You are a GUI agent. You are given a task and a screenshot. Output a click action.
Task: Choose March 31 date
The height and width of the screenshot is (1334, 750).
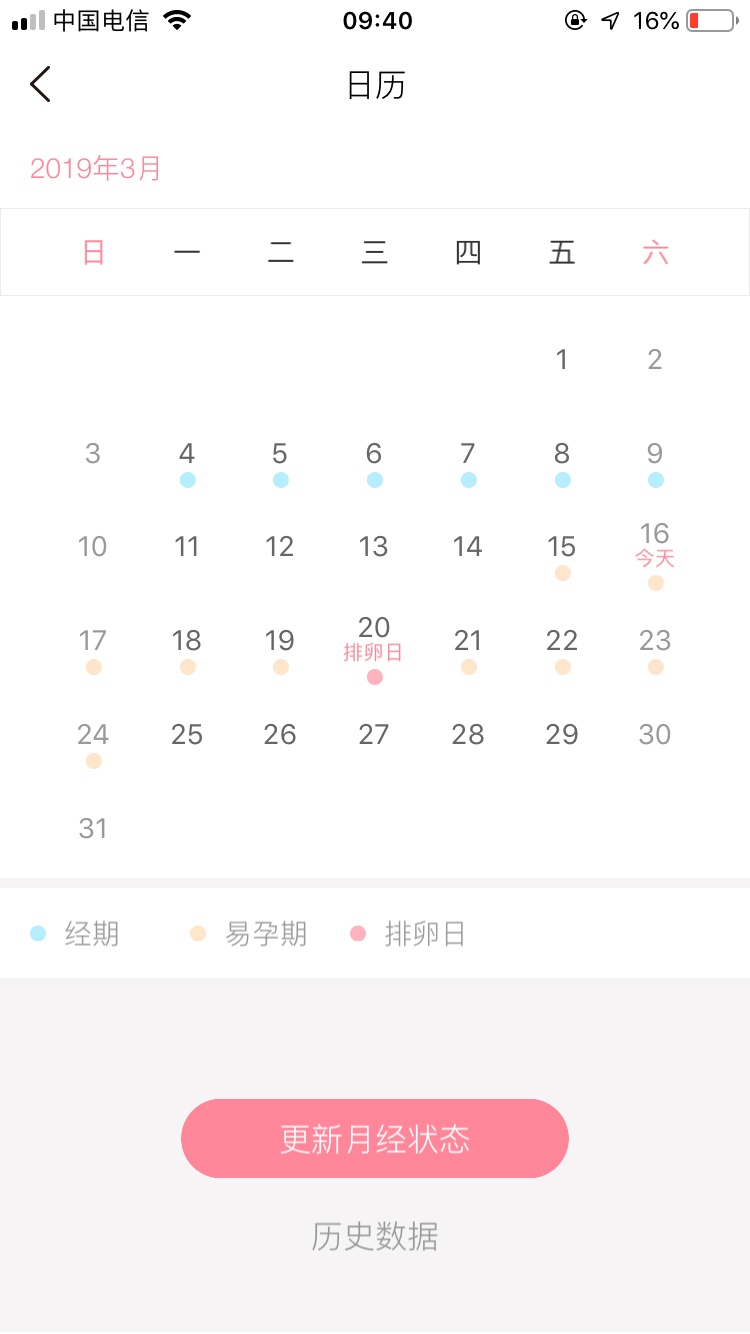coord(93,828)
